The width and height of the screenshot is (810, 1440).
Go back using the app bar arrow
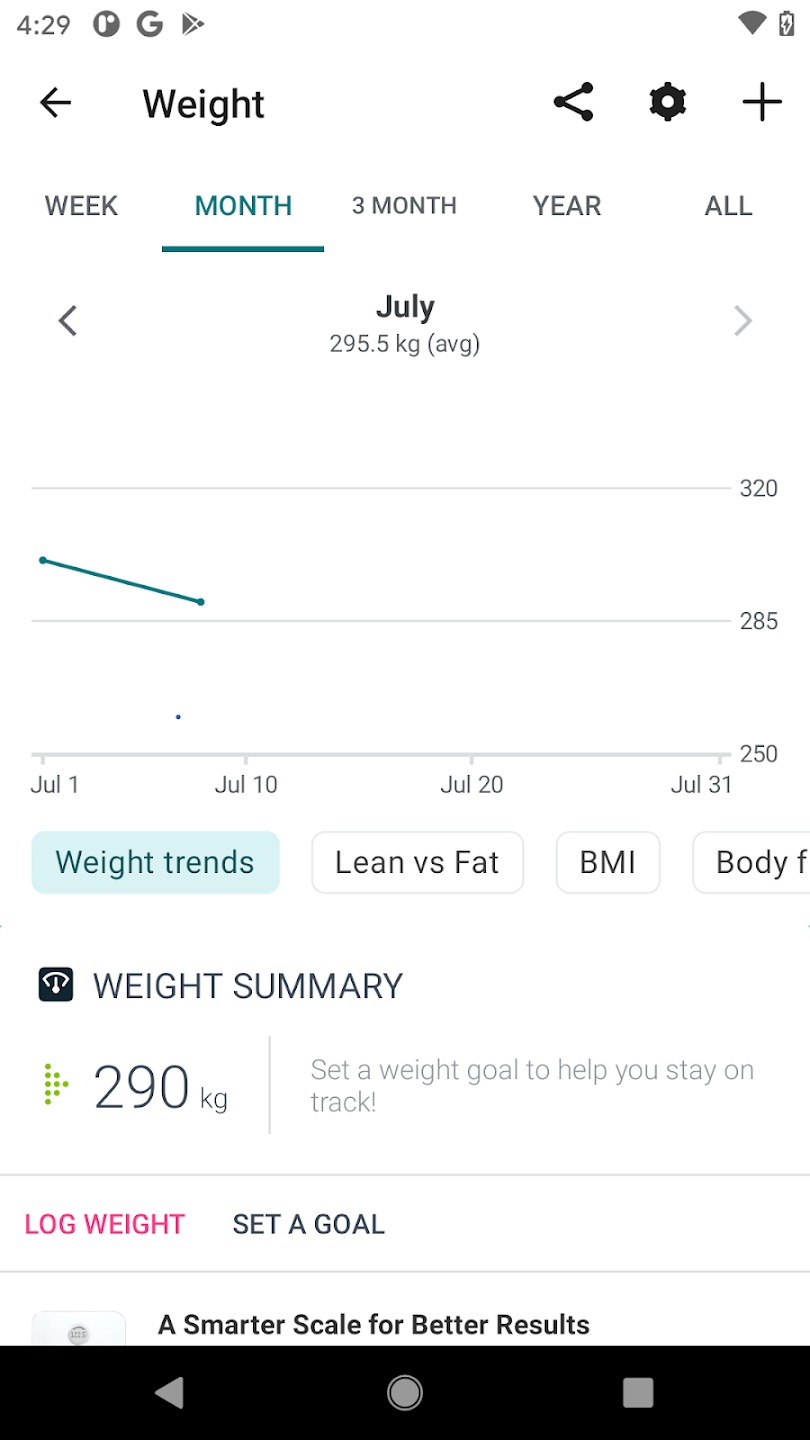(56, 103)
